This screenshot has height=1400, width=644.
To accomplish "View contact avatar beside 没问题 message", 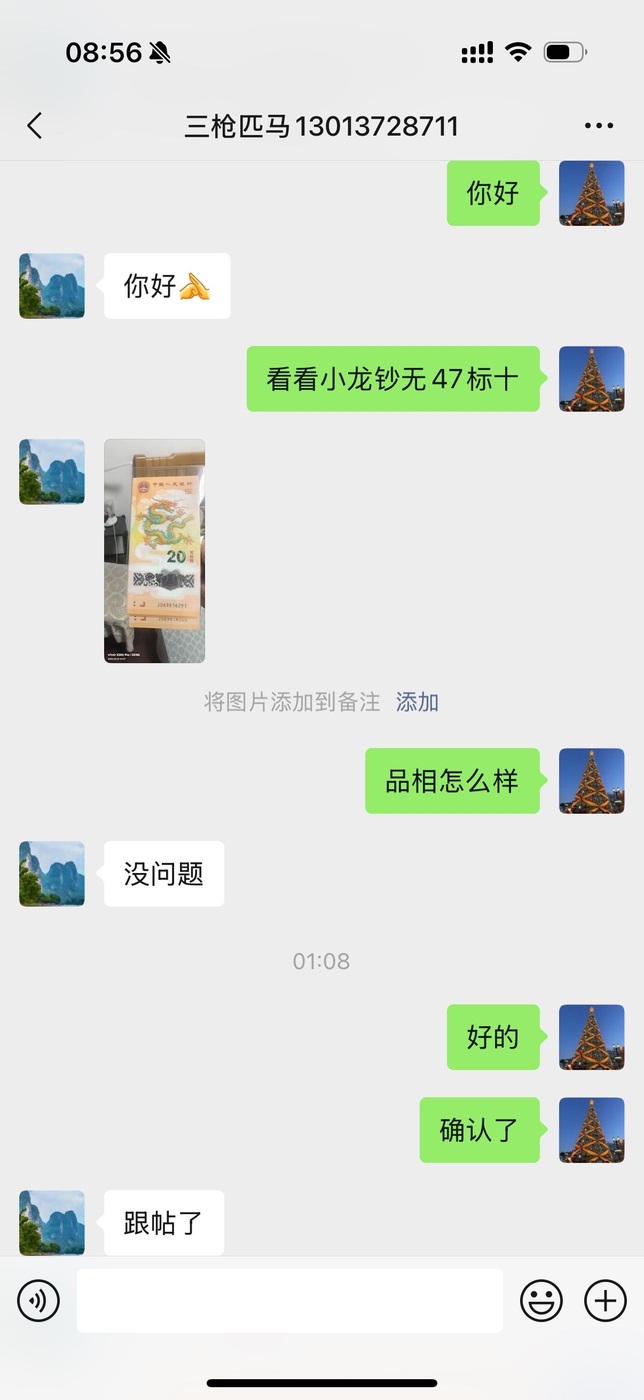I will [x=52, y=874].
